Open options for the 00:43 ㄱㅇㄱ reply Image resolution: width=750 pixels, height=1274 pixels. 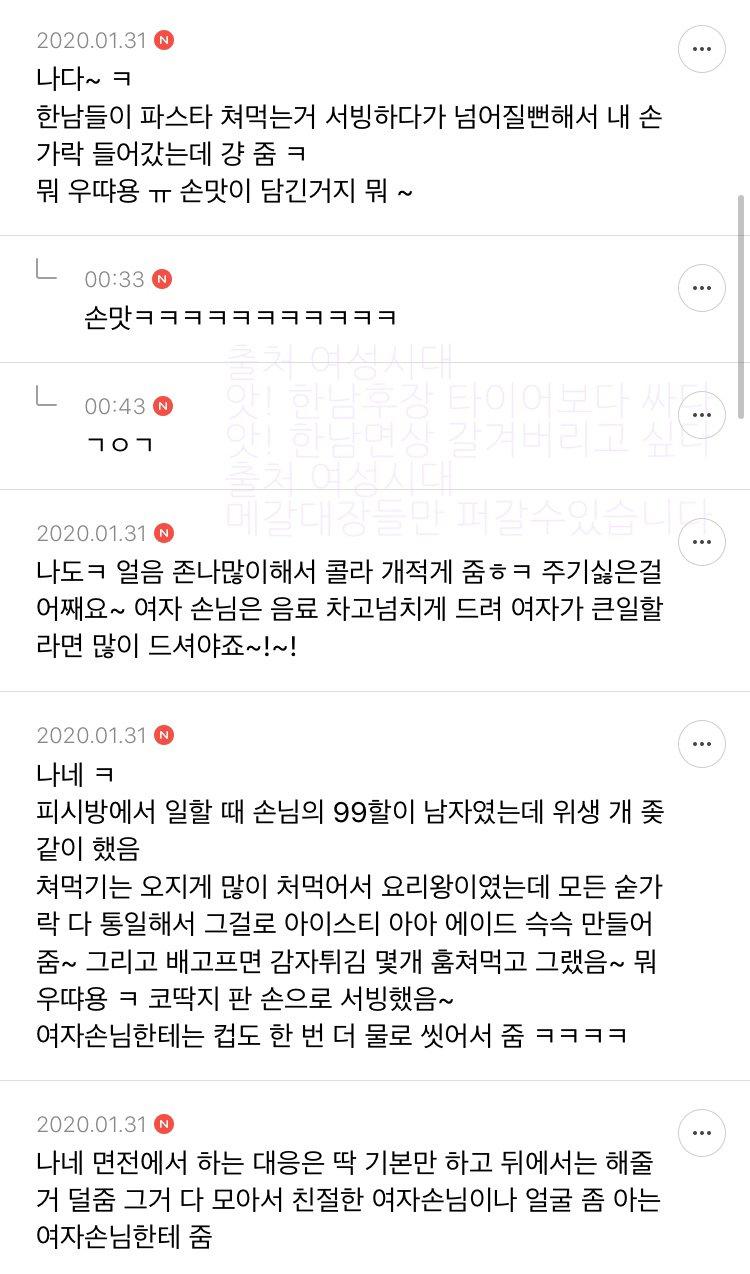coord(702,415)
